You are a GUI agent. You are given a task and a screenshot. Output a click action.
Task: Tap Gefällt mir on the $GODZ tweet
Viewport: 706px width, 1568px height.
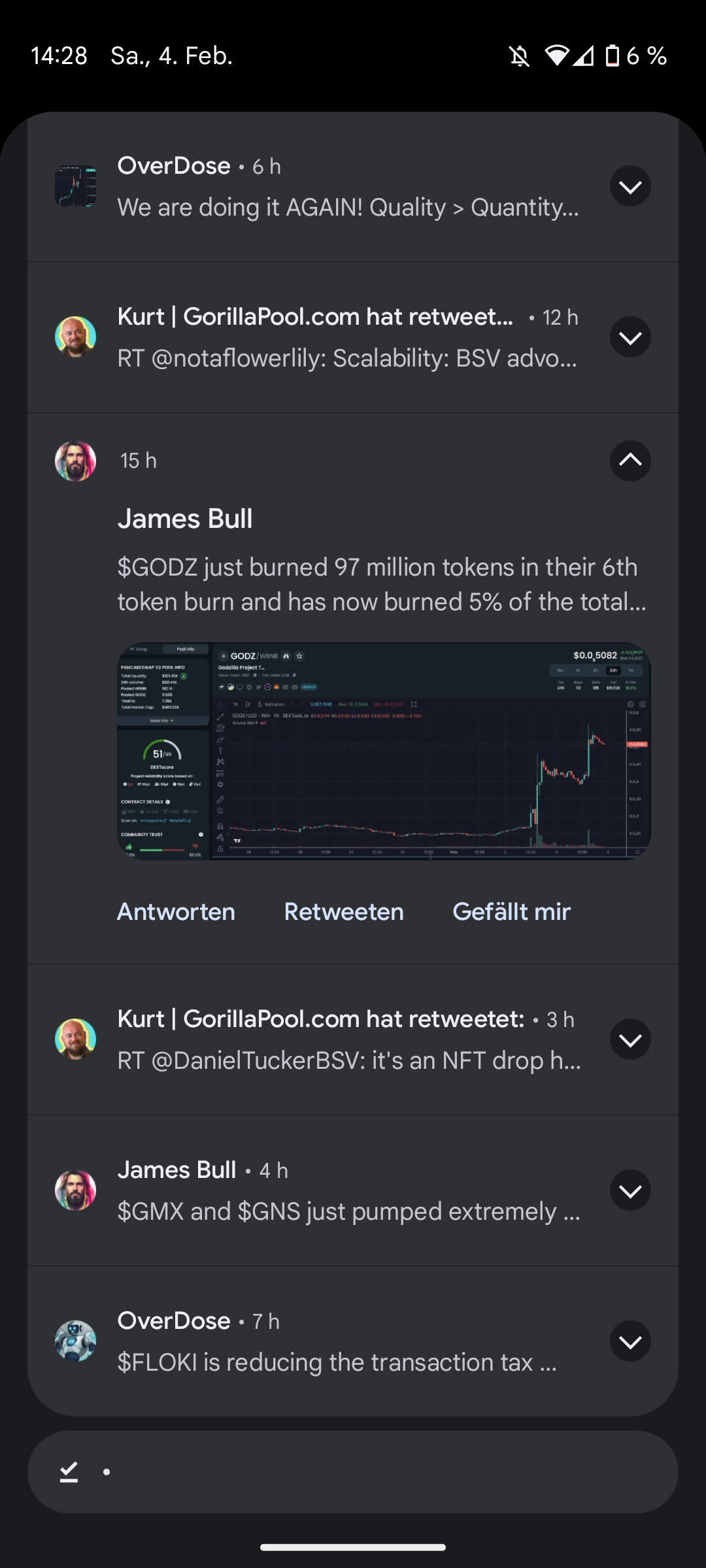[511, 911]
